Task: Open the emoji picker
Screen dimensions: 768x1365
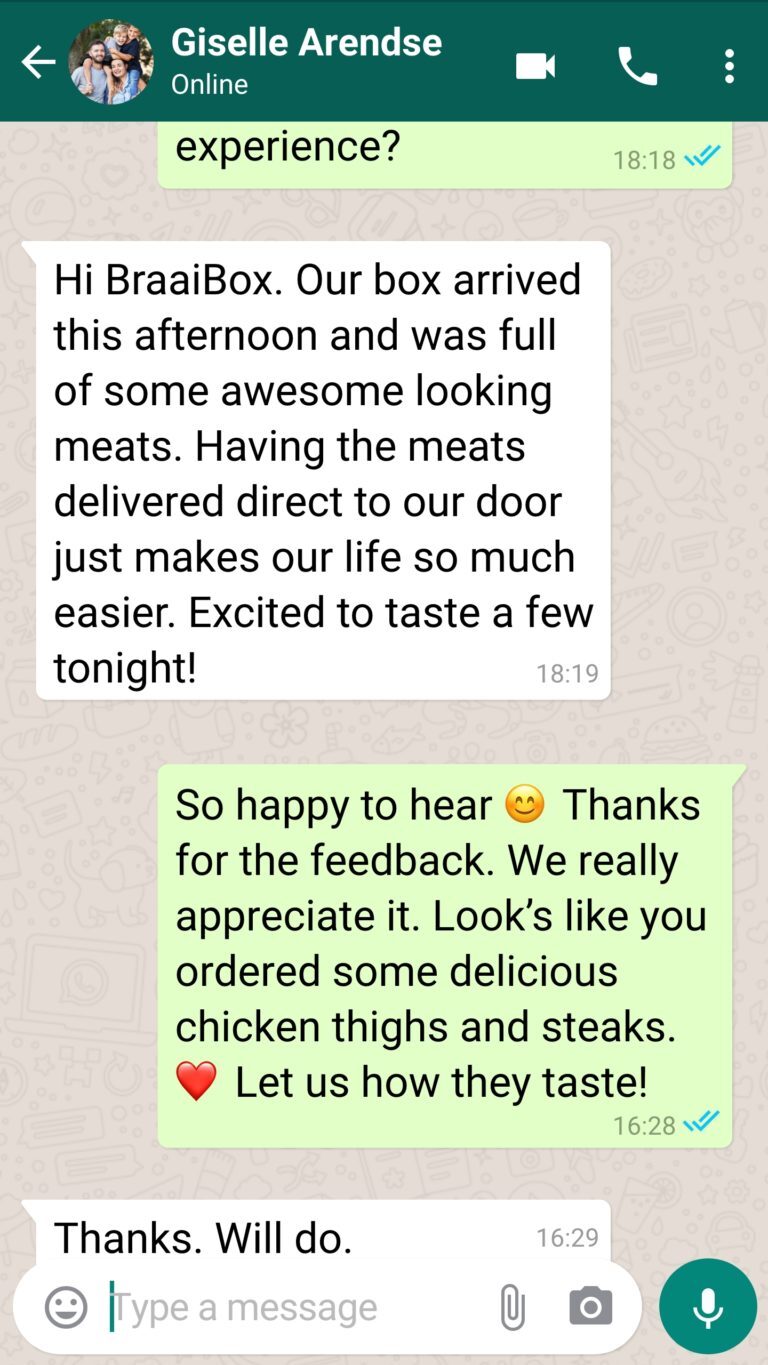Action: click(x=66, y=1307)
